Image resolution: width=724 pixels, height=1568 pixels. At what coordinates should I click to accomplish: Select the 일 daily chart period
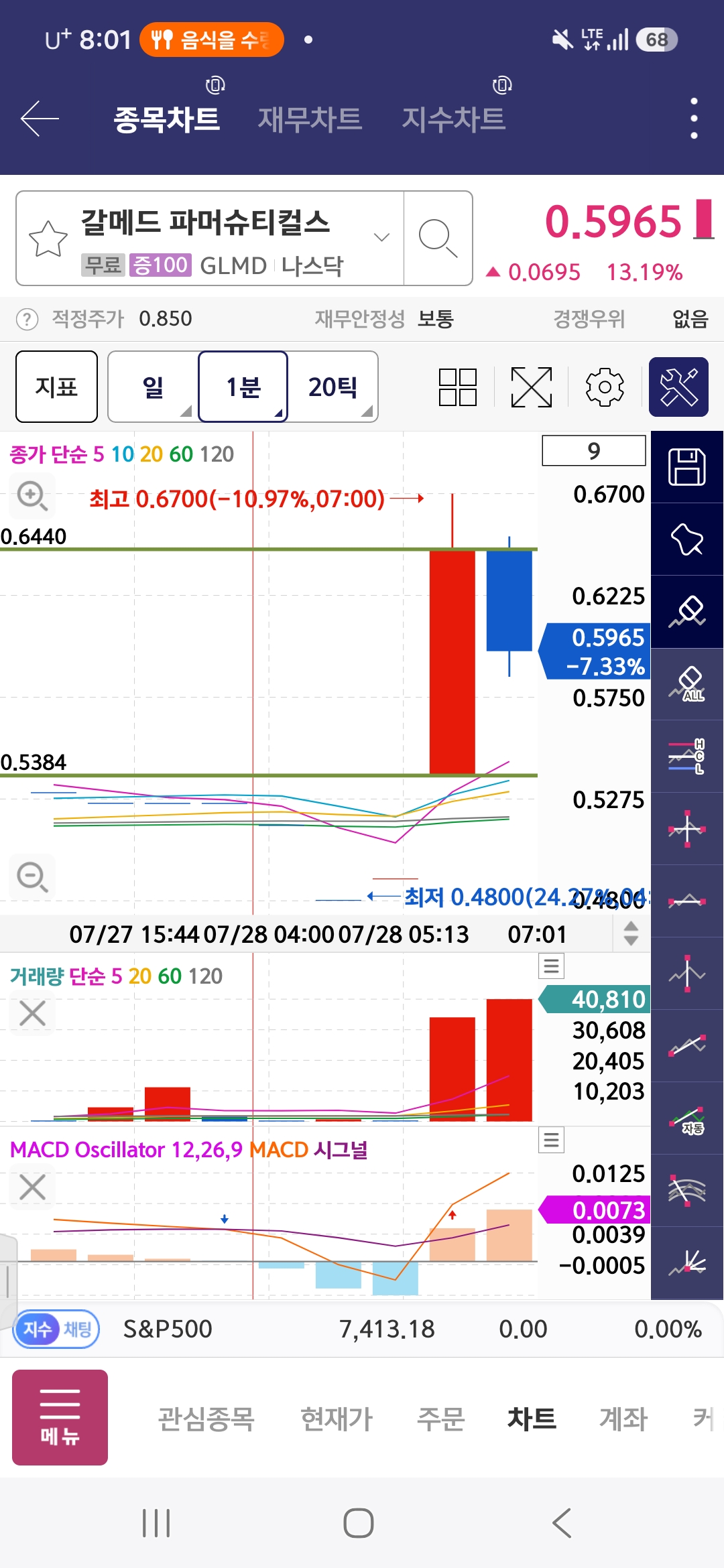[x=154, y=387]
